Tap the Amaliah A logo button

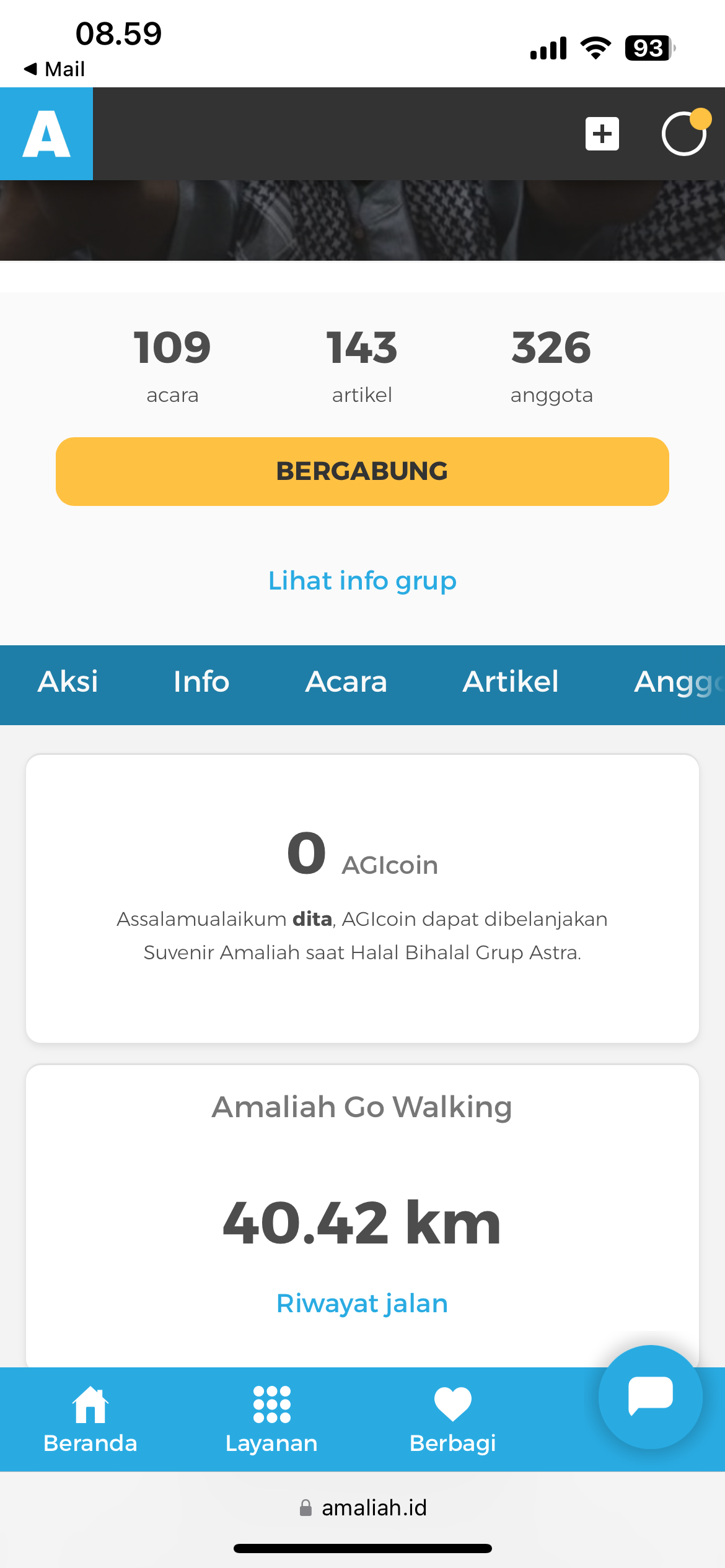(x=46, y=134)
